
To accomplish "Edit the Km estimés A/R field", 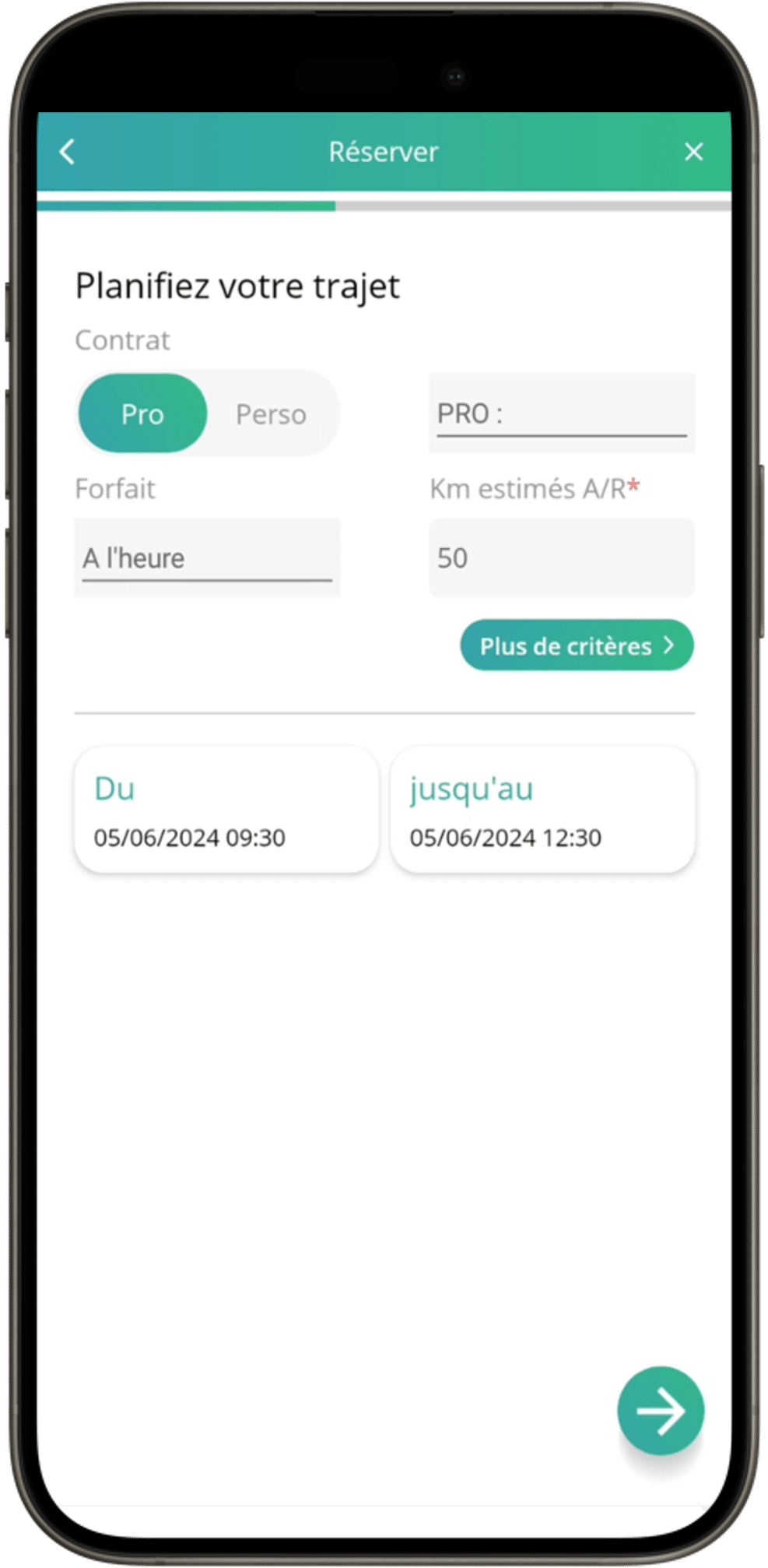I will (562, 557).
